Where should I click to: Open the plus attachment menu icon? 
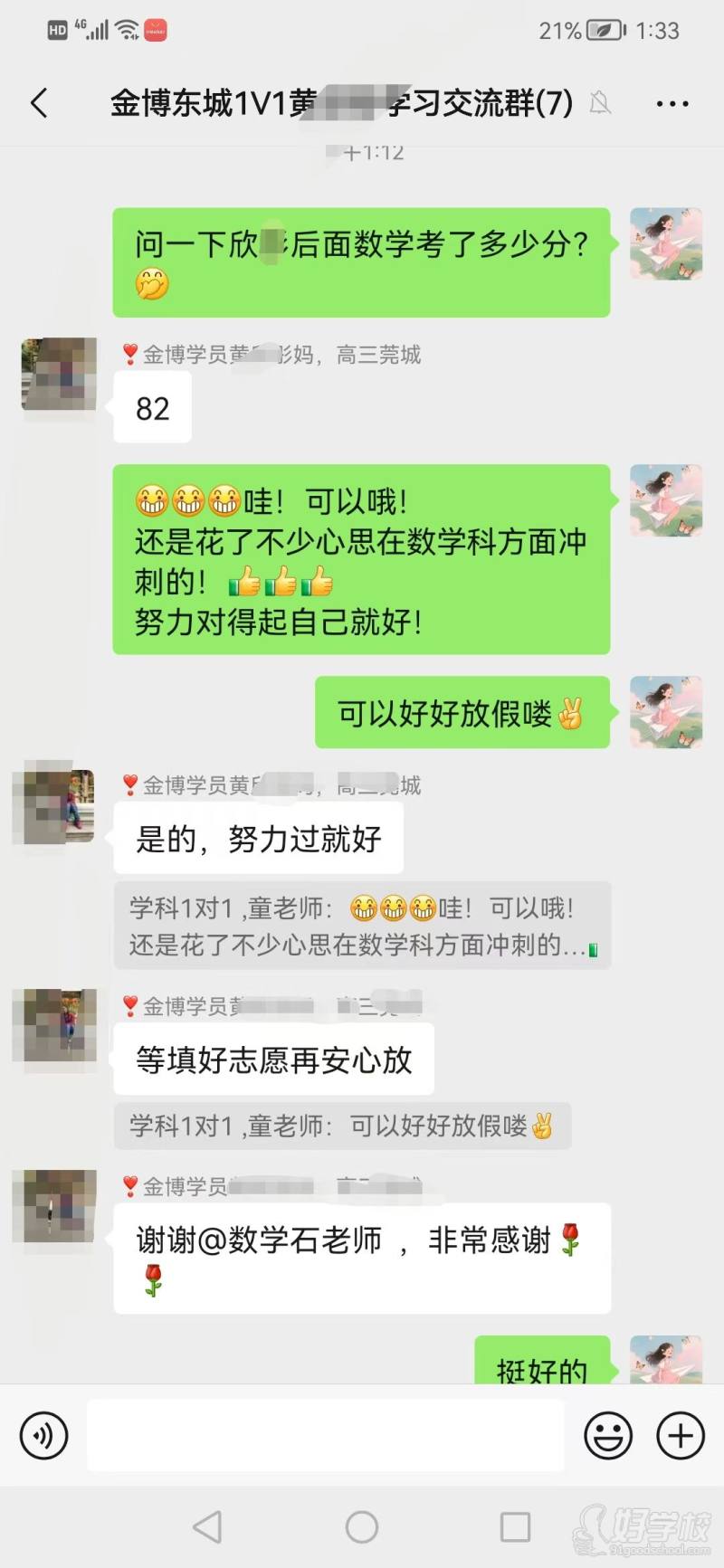tap(681, 1436)
